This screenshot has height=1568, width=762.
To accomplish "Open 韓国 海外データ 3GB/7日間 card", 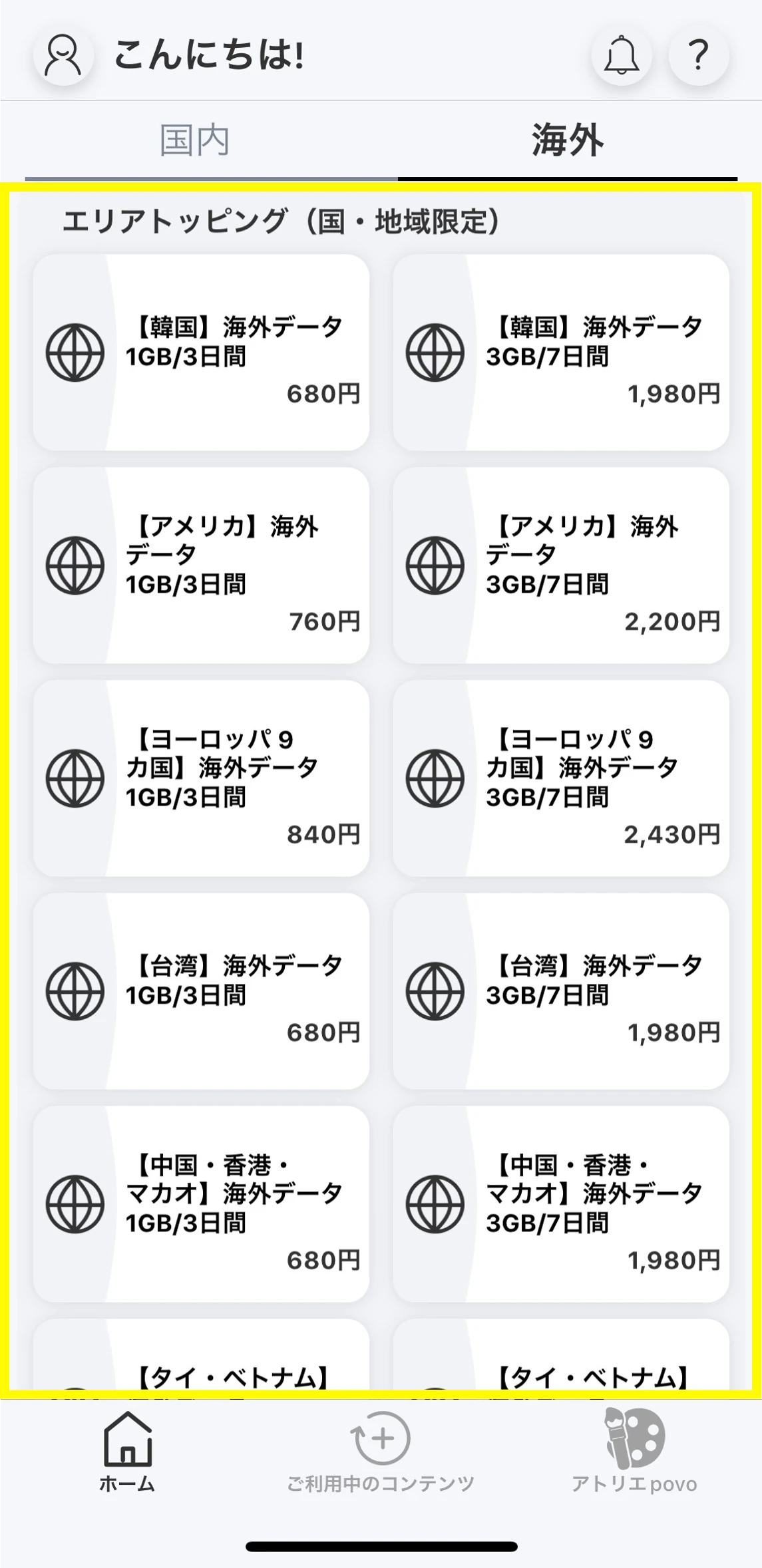I will [560, 353].
